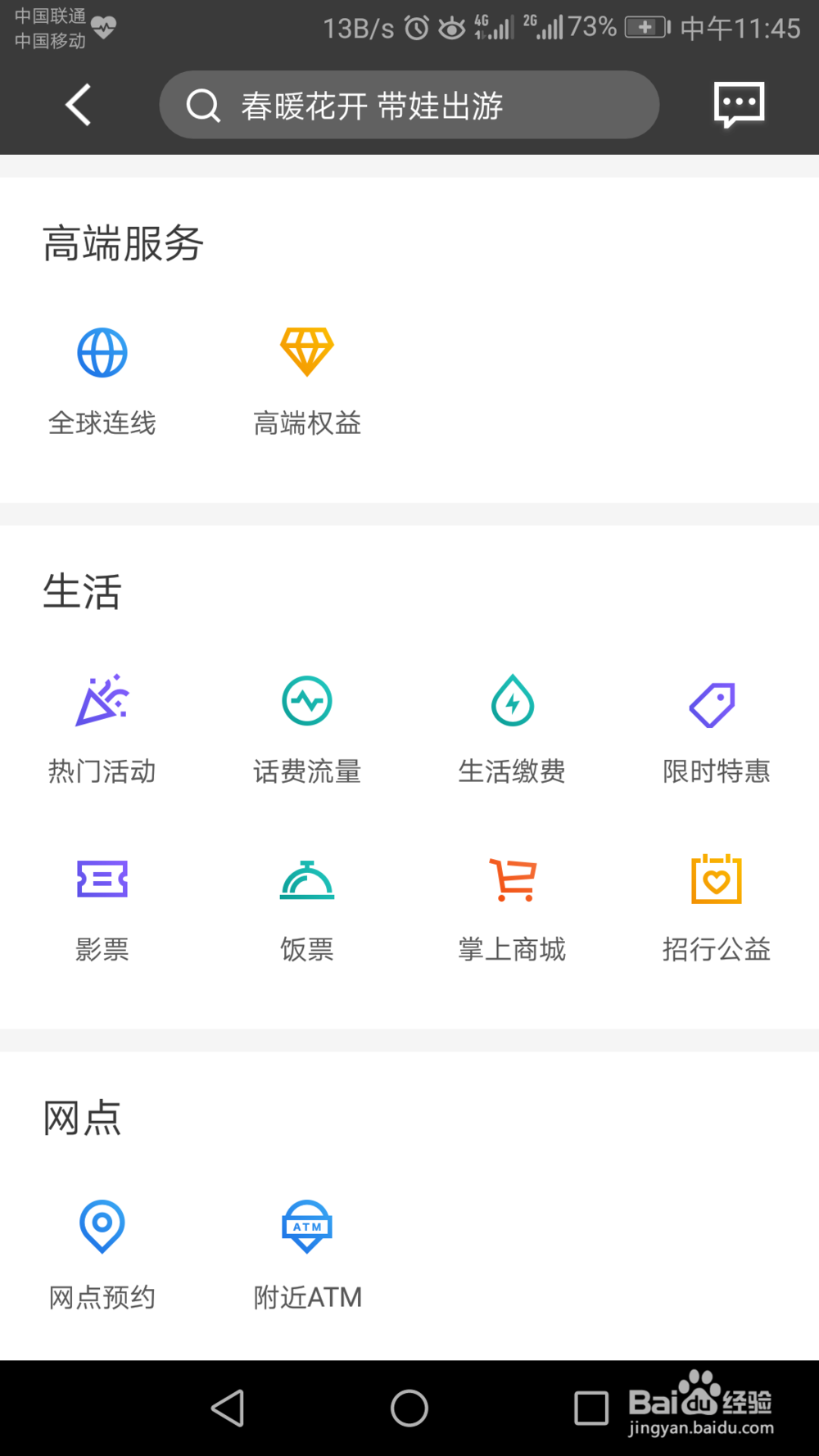This screenshot has height=1456, width=819.
Task: Open 掌上商城 shopping mall
Action: [x=512, y=908]
